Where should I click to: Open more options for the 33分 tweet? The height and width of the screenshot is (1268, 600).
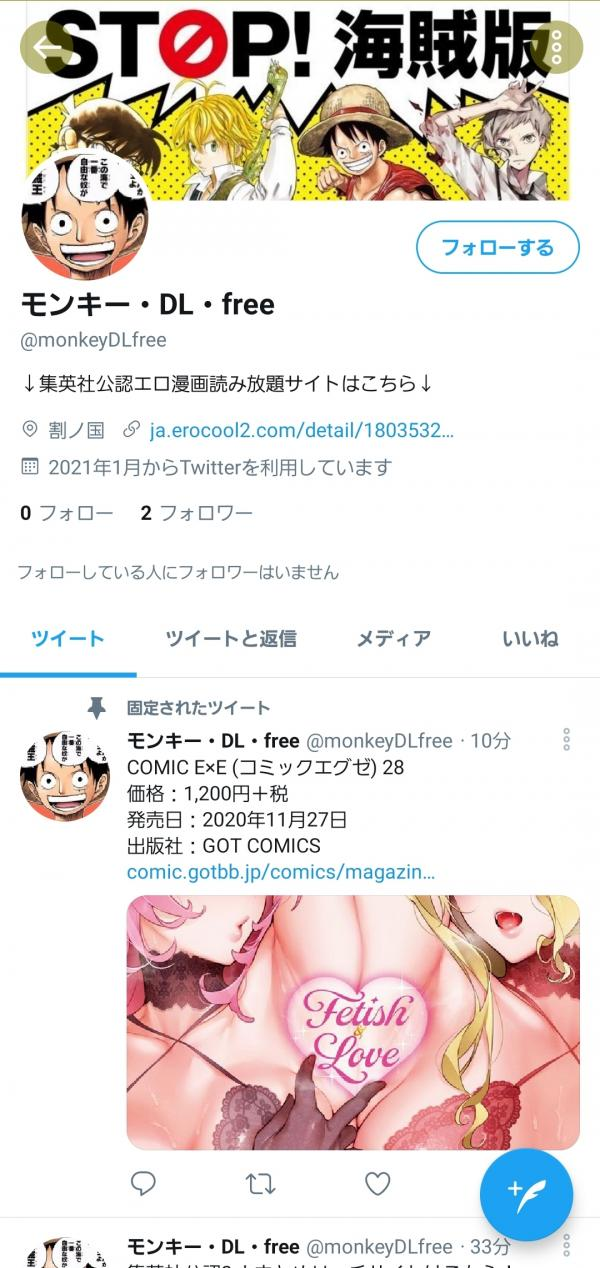coord(566,1246)
